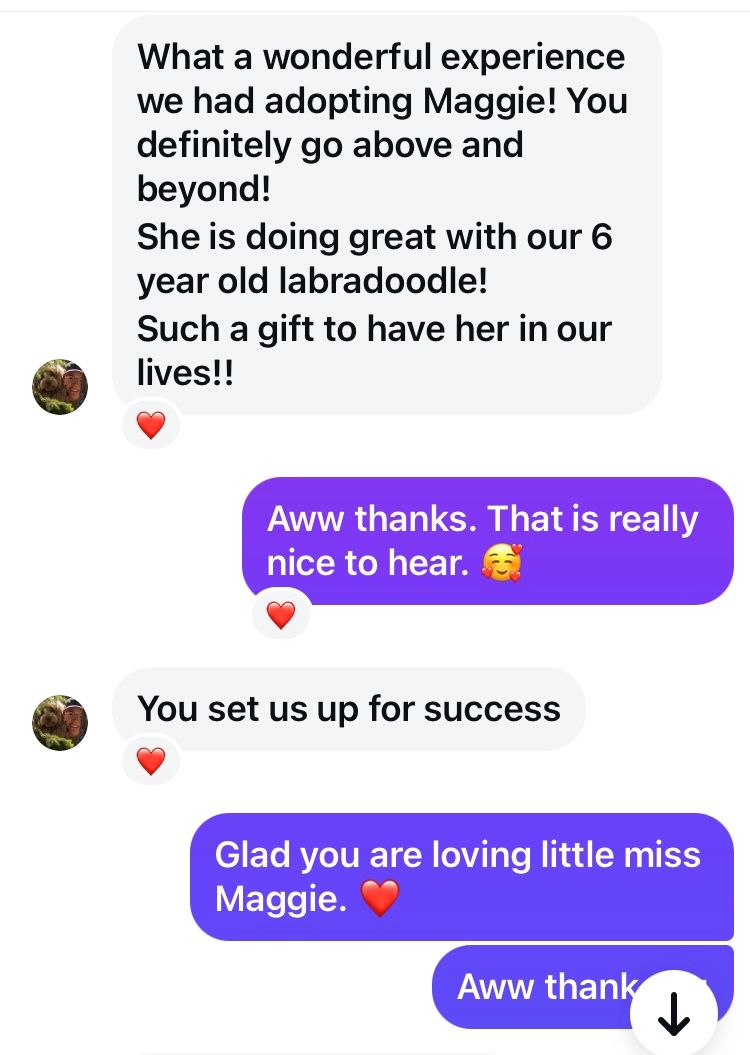The height and width of the screenshot is (1055, 750).
Task: View heart reaction under 'You set us up for success'
Action: 150,762
